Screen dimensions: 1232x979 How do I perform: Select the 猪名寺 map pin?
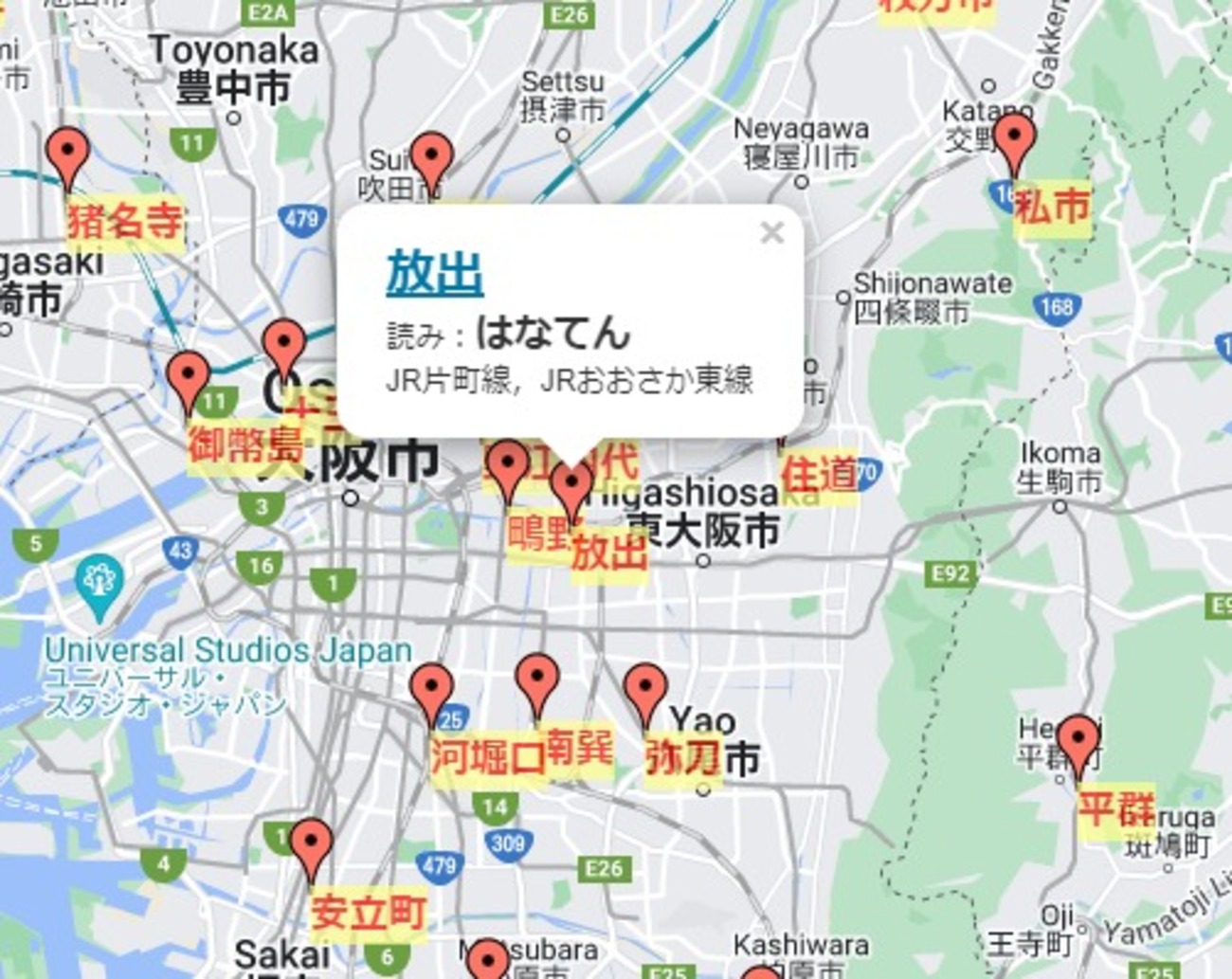67,154
